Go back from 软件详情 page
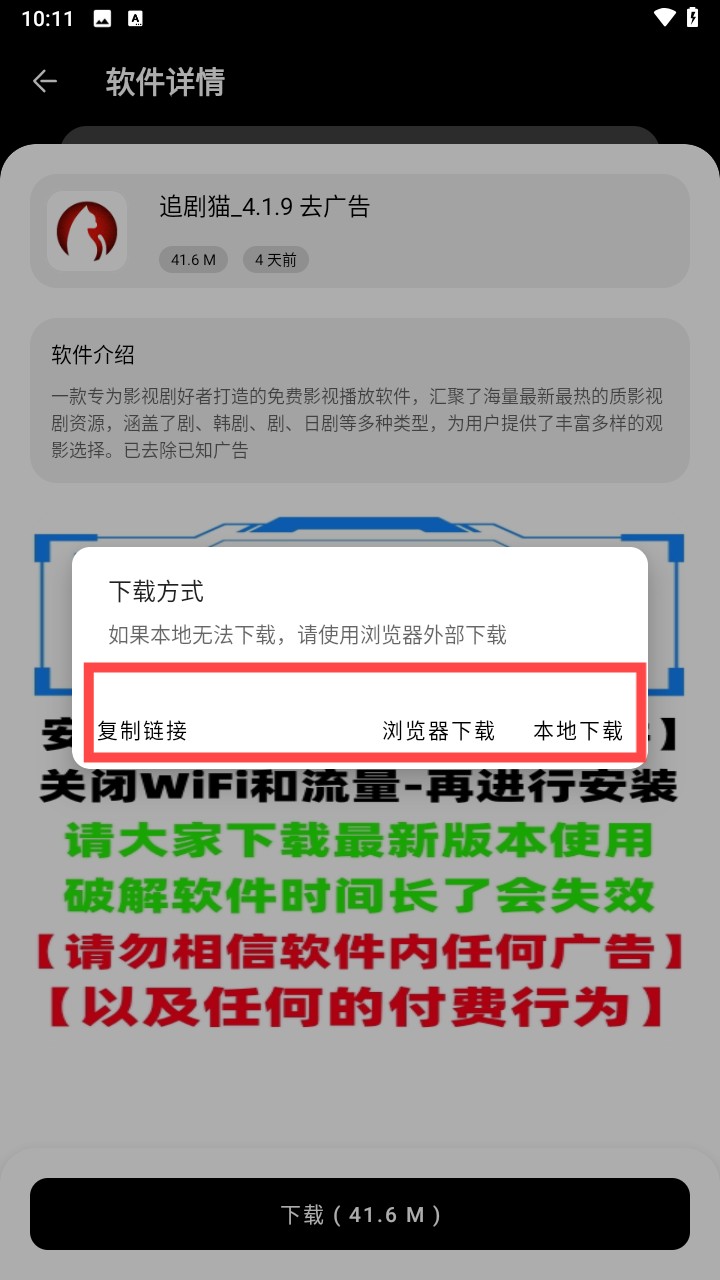Screen dimensions: 720x1280 [45, 82]
